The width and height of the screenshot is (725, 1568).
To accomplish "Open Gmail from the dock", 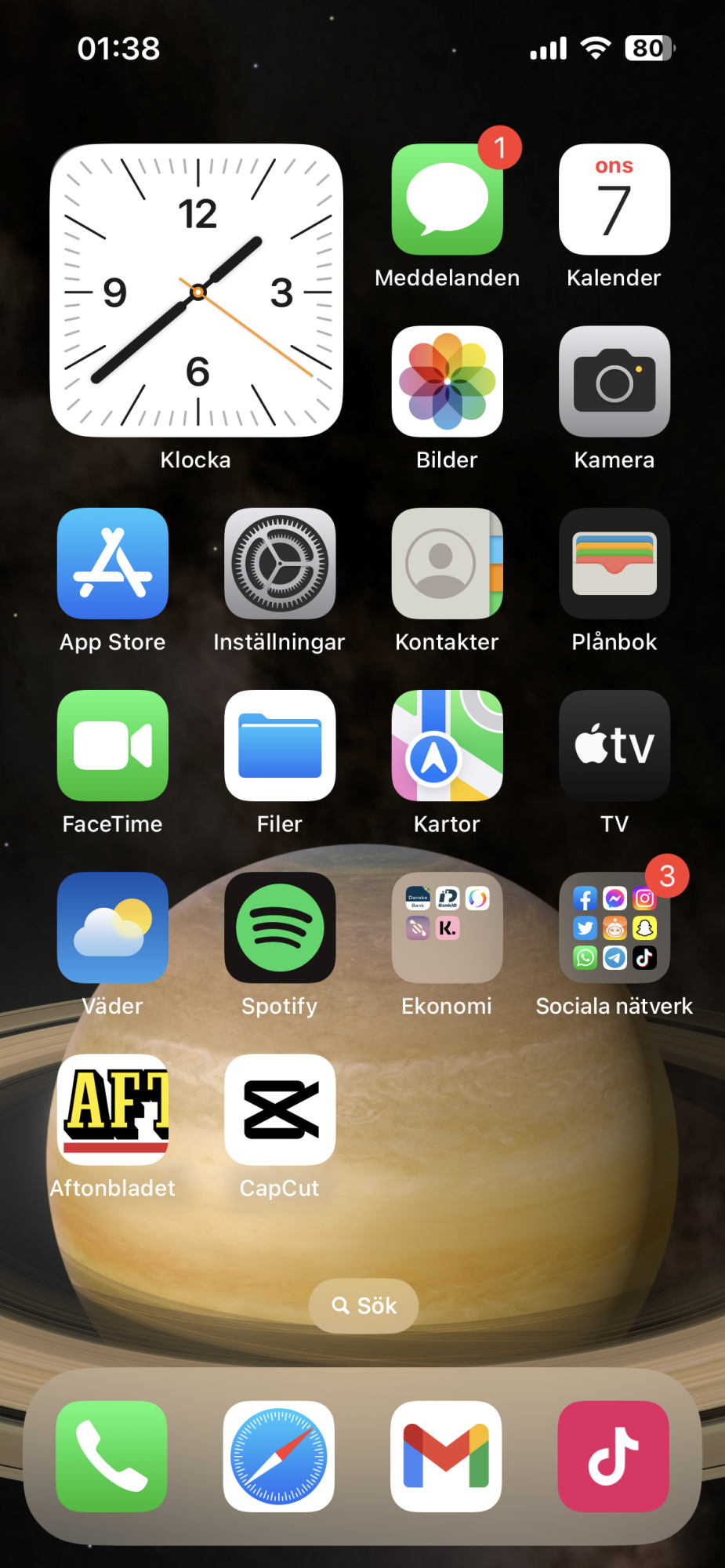I will click(x=446, y=1456).
